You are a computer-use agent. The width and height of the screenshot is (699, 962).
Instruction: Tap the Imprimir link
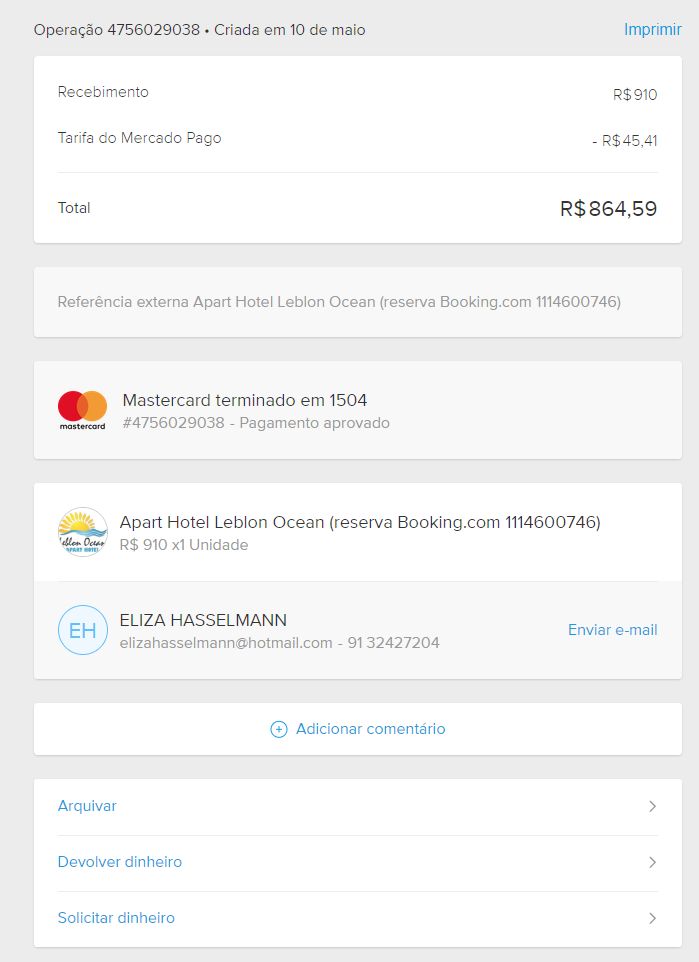pos(652,30)
